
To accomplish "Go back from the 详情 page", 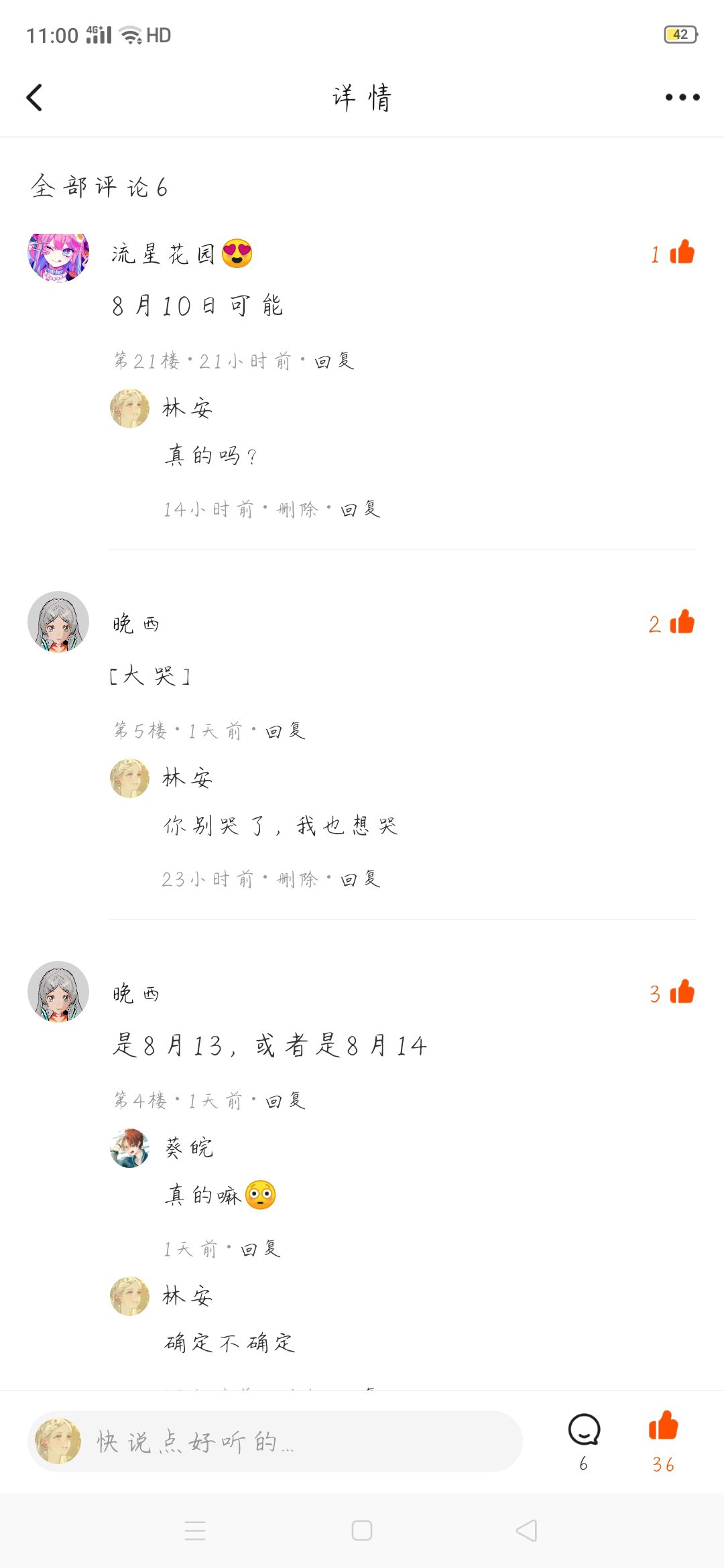I will click(x=35, y=98).
